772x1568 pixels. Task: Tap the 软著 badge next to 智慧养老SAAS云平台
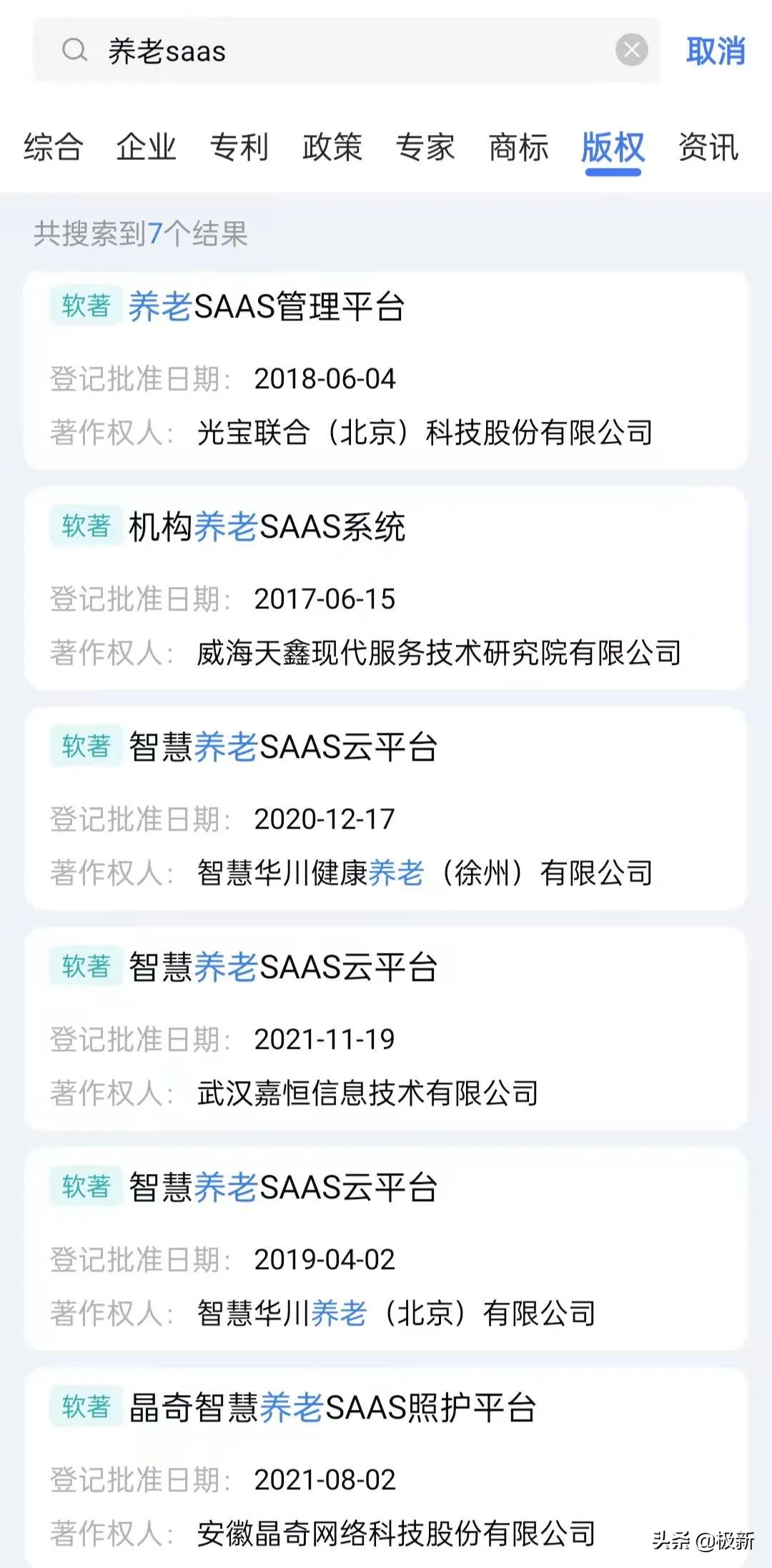pos(84,747)
